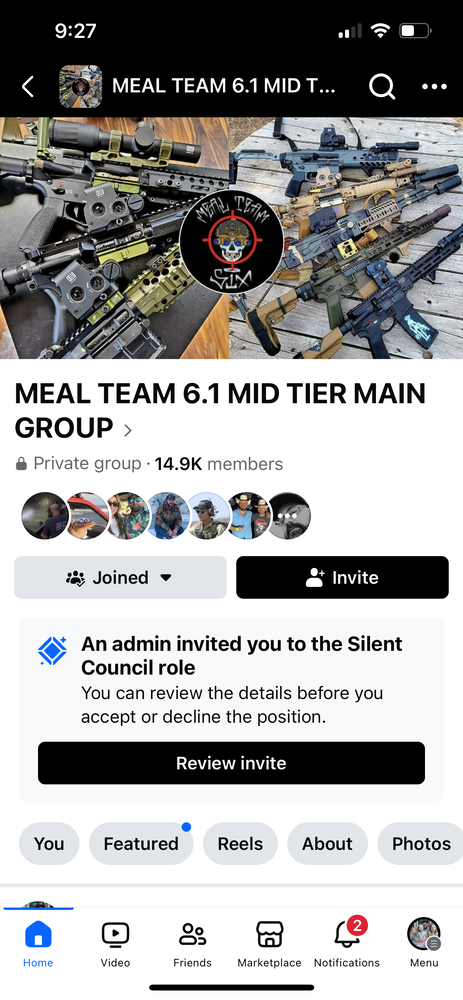Go to the Home tab
Image resolution: width=463 pixels, height=1000 pixels.
point(38,945)
